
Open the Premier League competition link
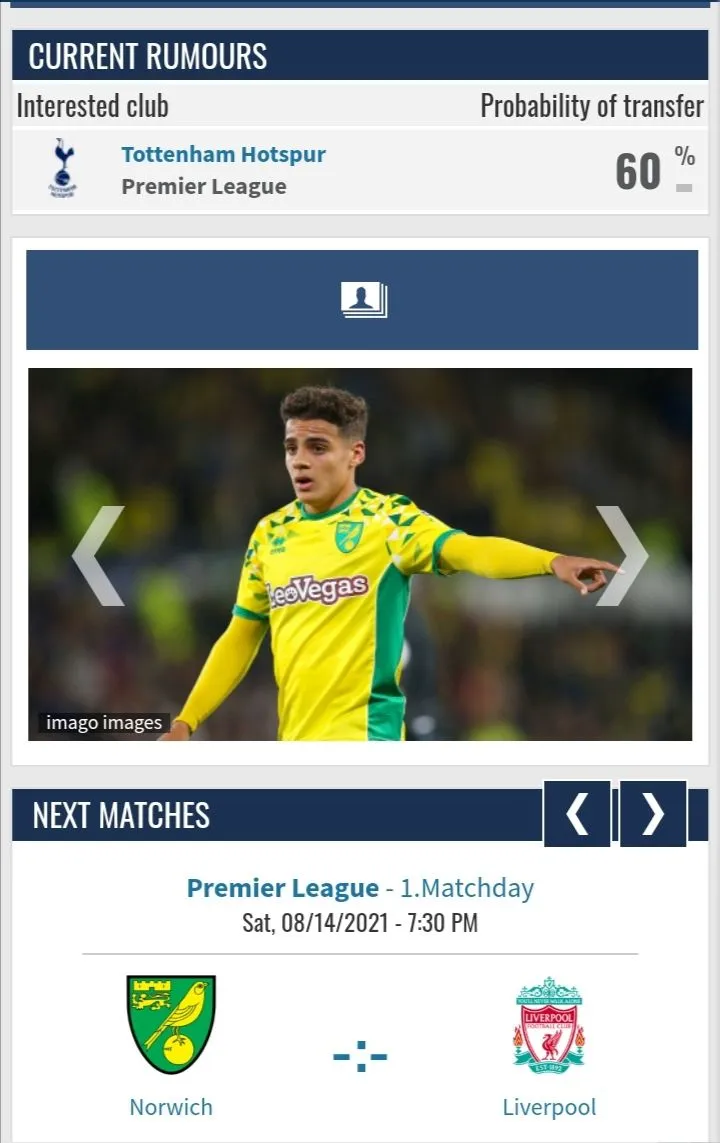pos(282,888)
